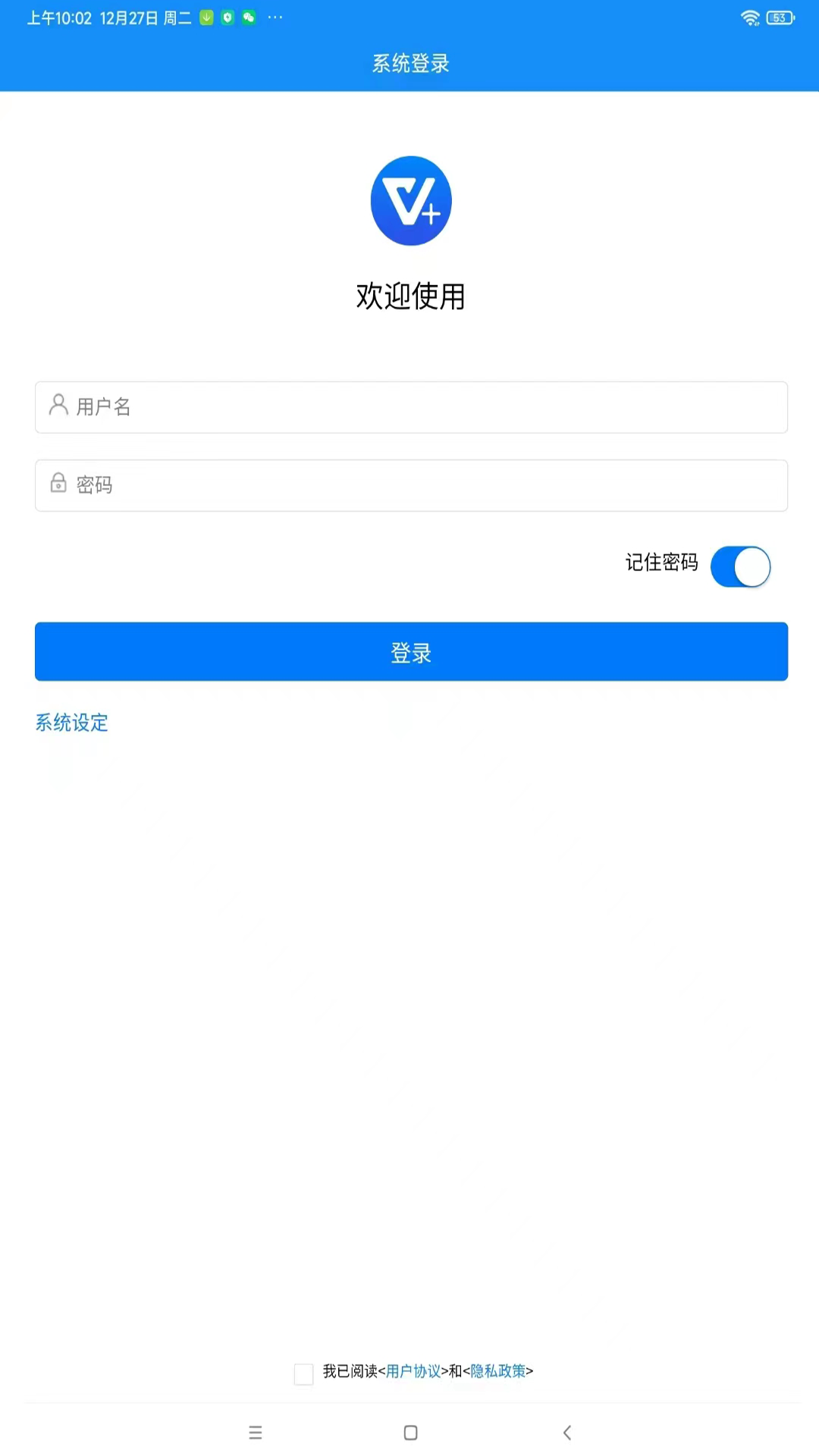Turn off the 记住密码 switch

[740, 566]
